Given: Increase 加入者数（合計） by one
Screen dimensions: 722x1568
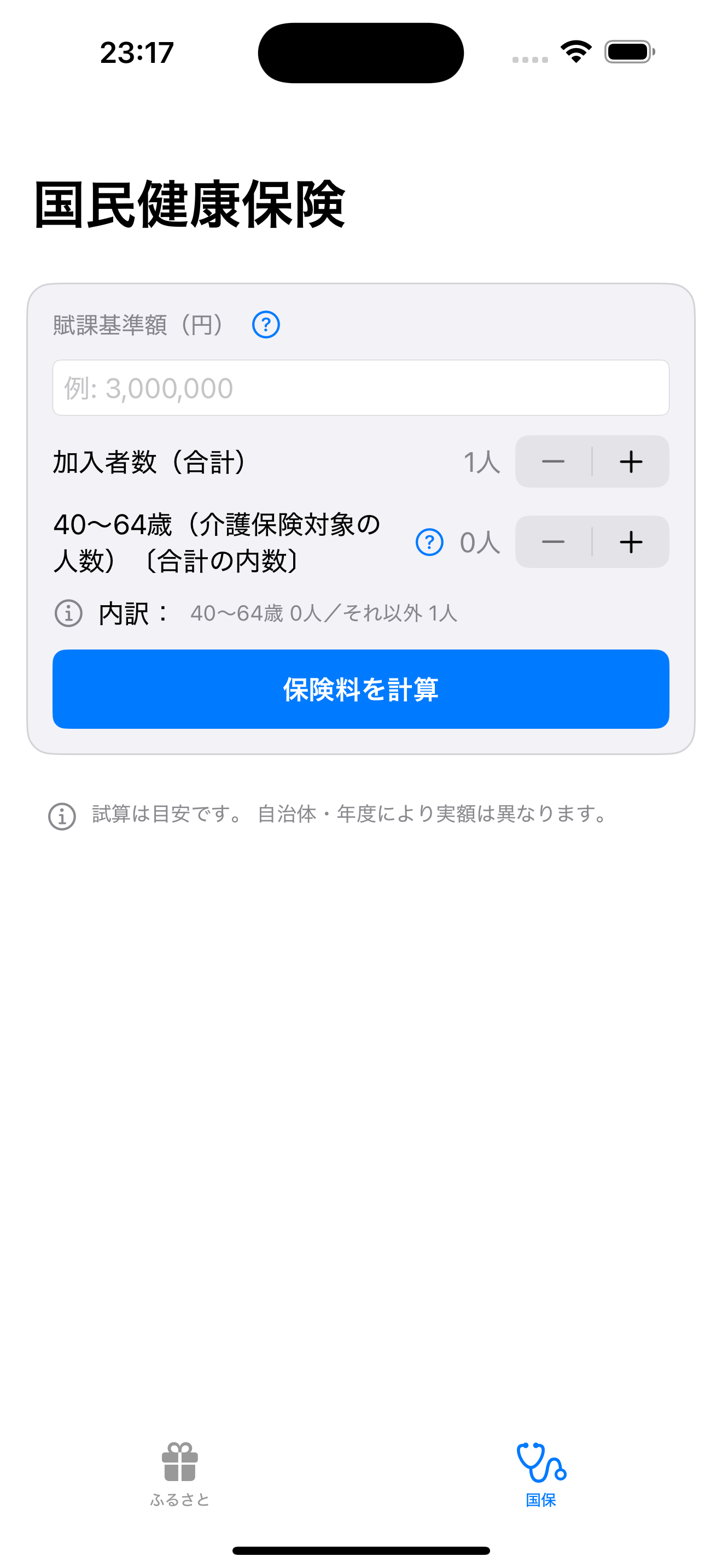Looking at the screenshot, I should tap(631, 461).
